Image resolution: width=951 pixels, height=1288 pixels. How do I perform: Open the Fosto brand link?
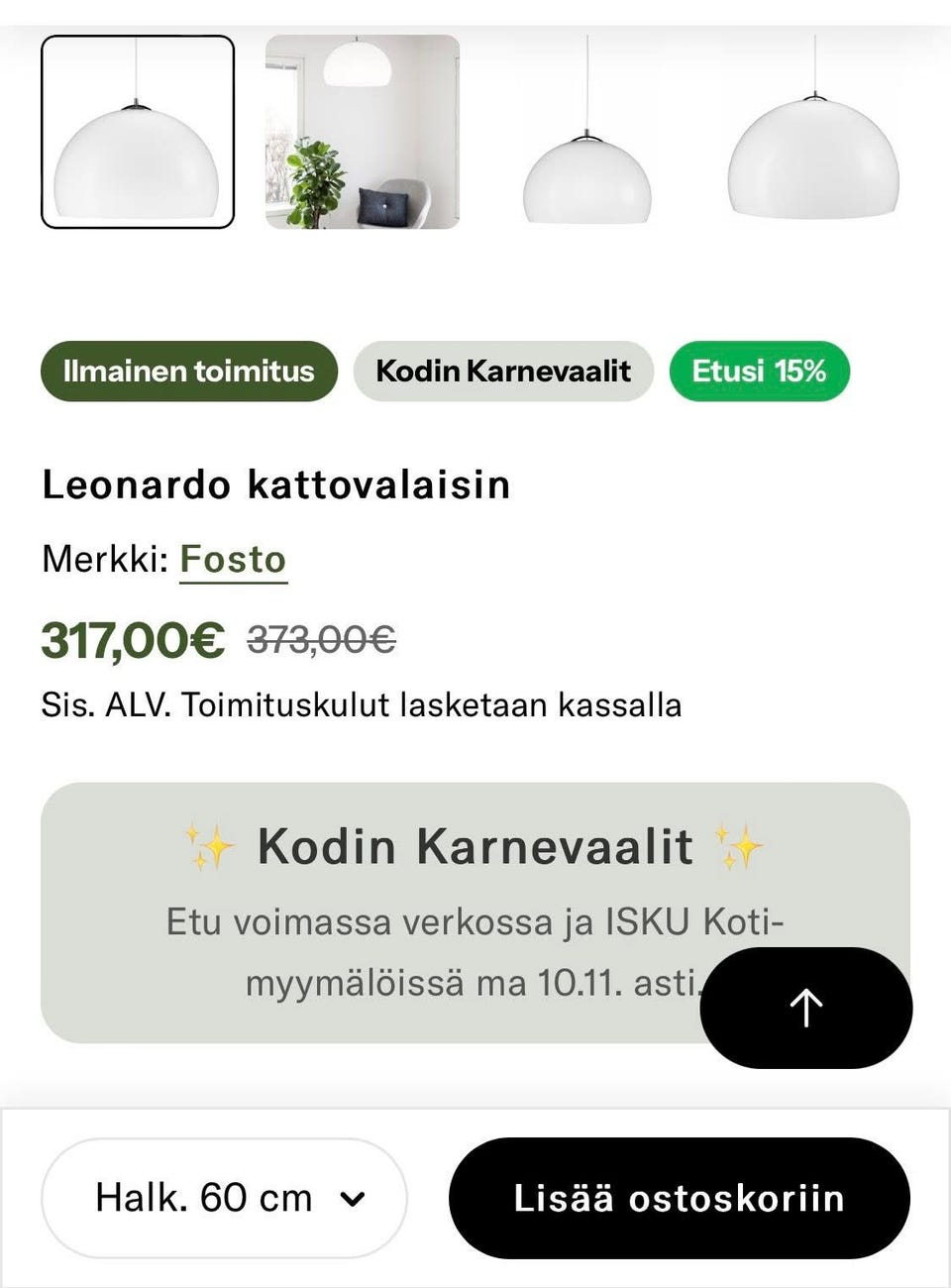[x=233, y=559]
